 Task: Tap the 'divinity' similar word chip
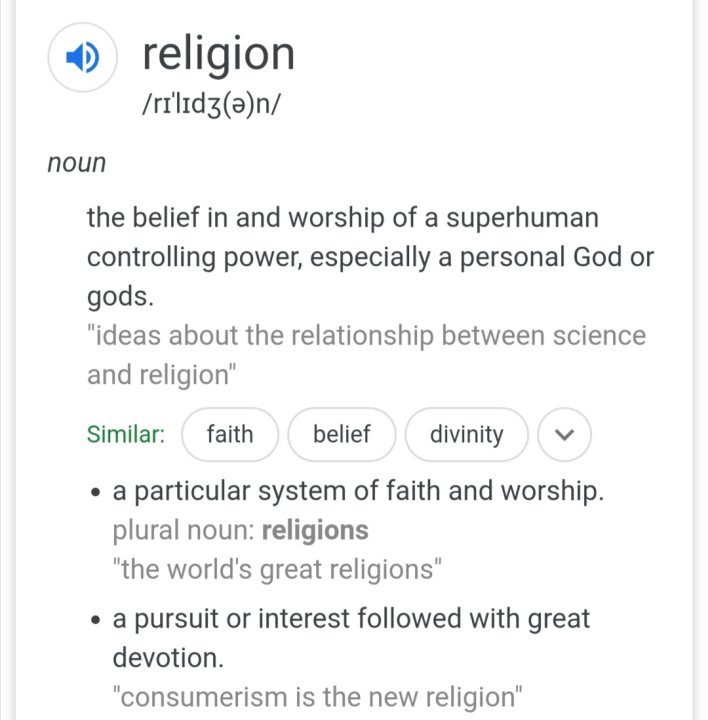point(466,435)
